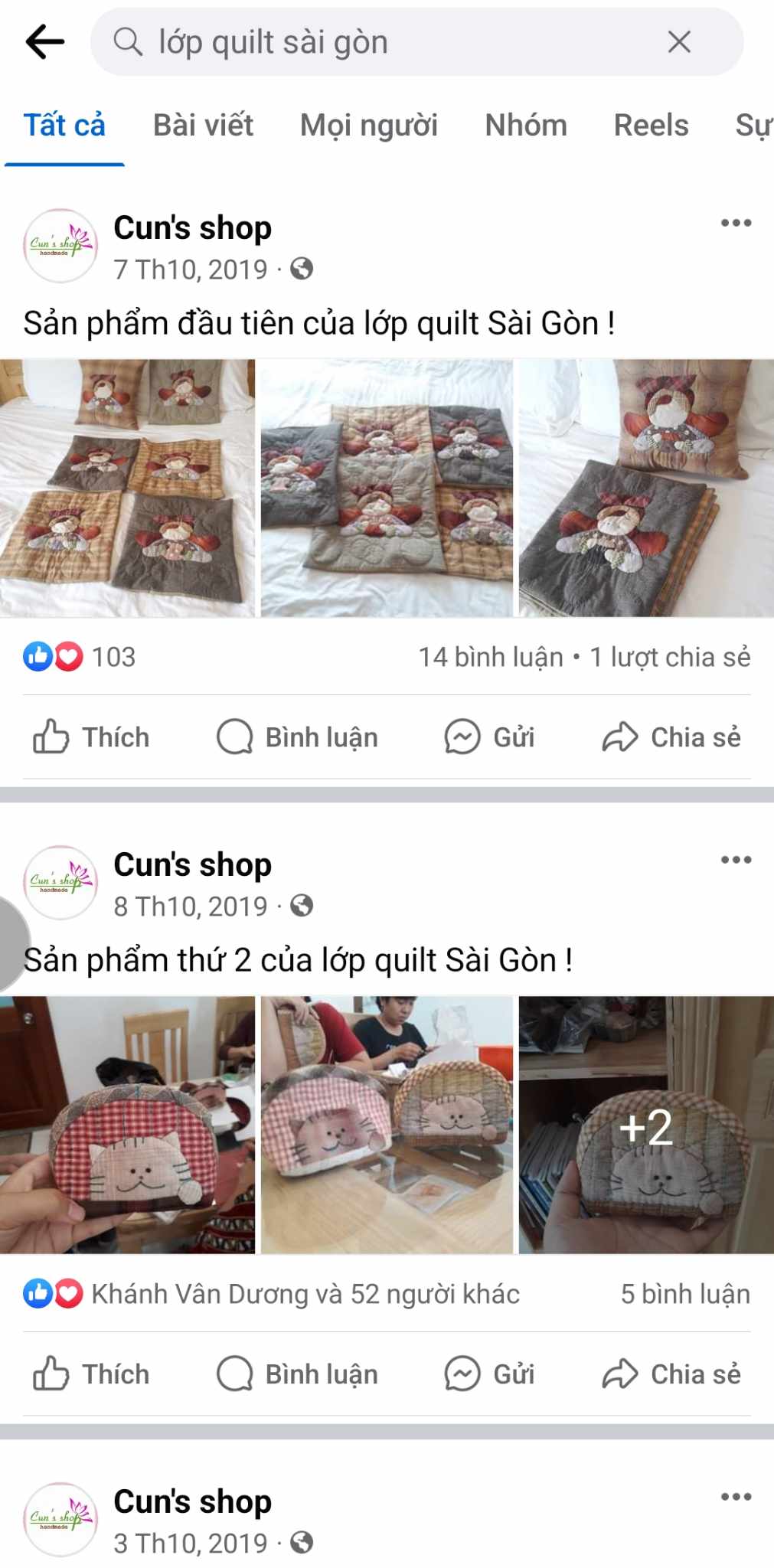This screenshot has height=1568, width=774.
Task: Open Cun's shop profile from 7 Th10 post
Action: [x=192, y=228]
